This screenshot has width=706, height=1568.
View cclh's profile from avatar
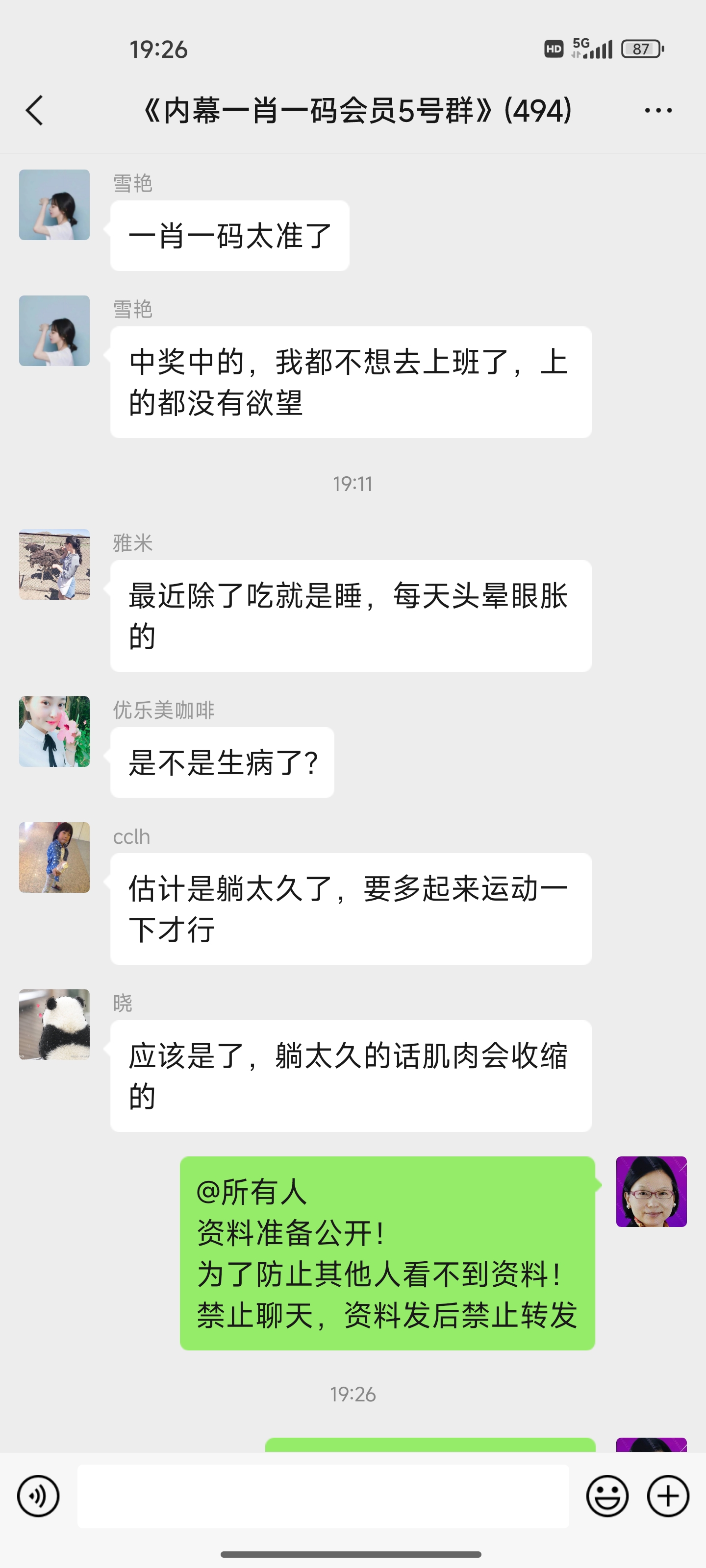point(54,857)
